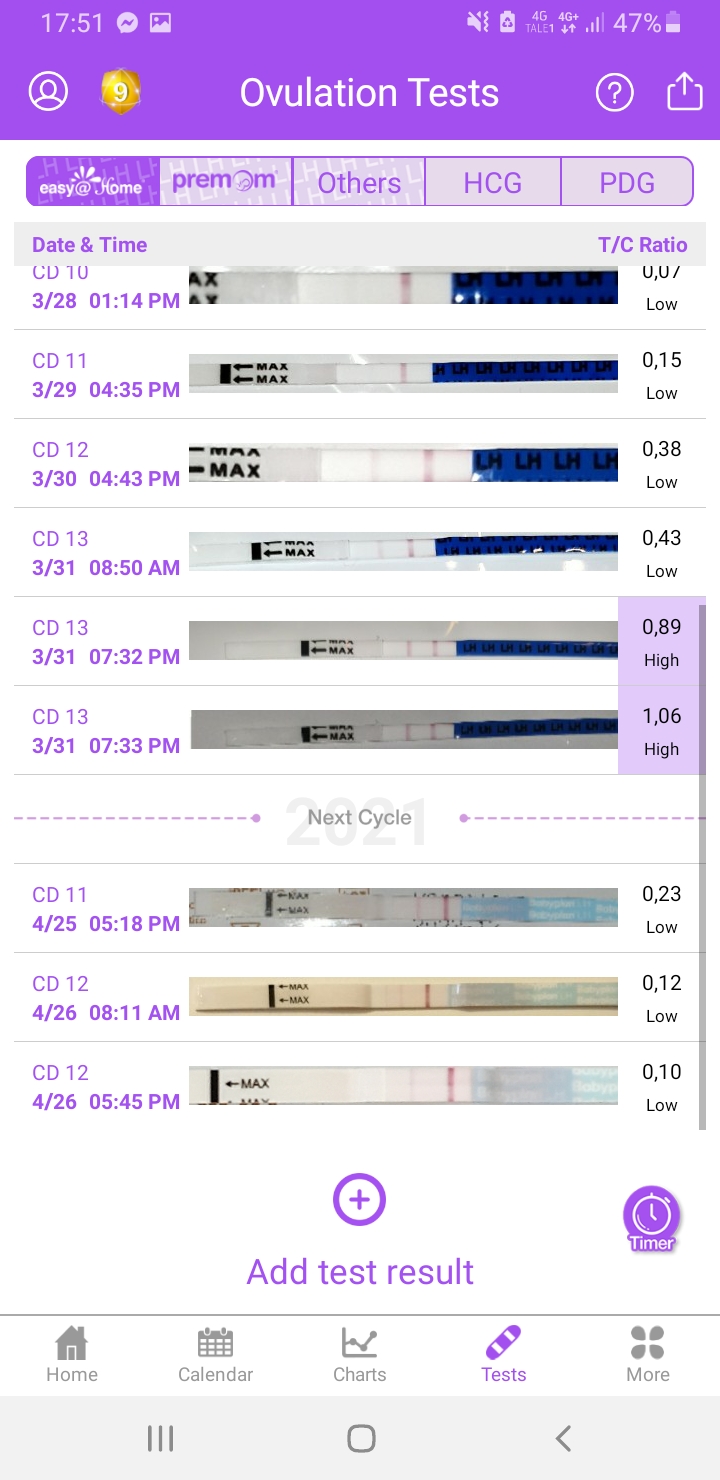This screenshot has height=1480, width=720.
Task: Switch to the Charts tab
Action: tap(359, 1355)
